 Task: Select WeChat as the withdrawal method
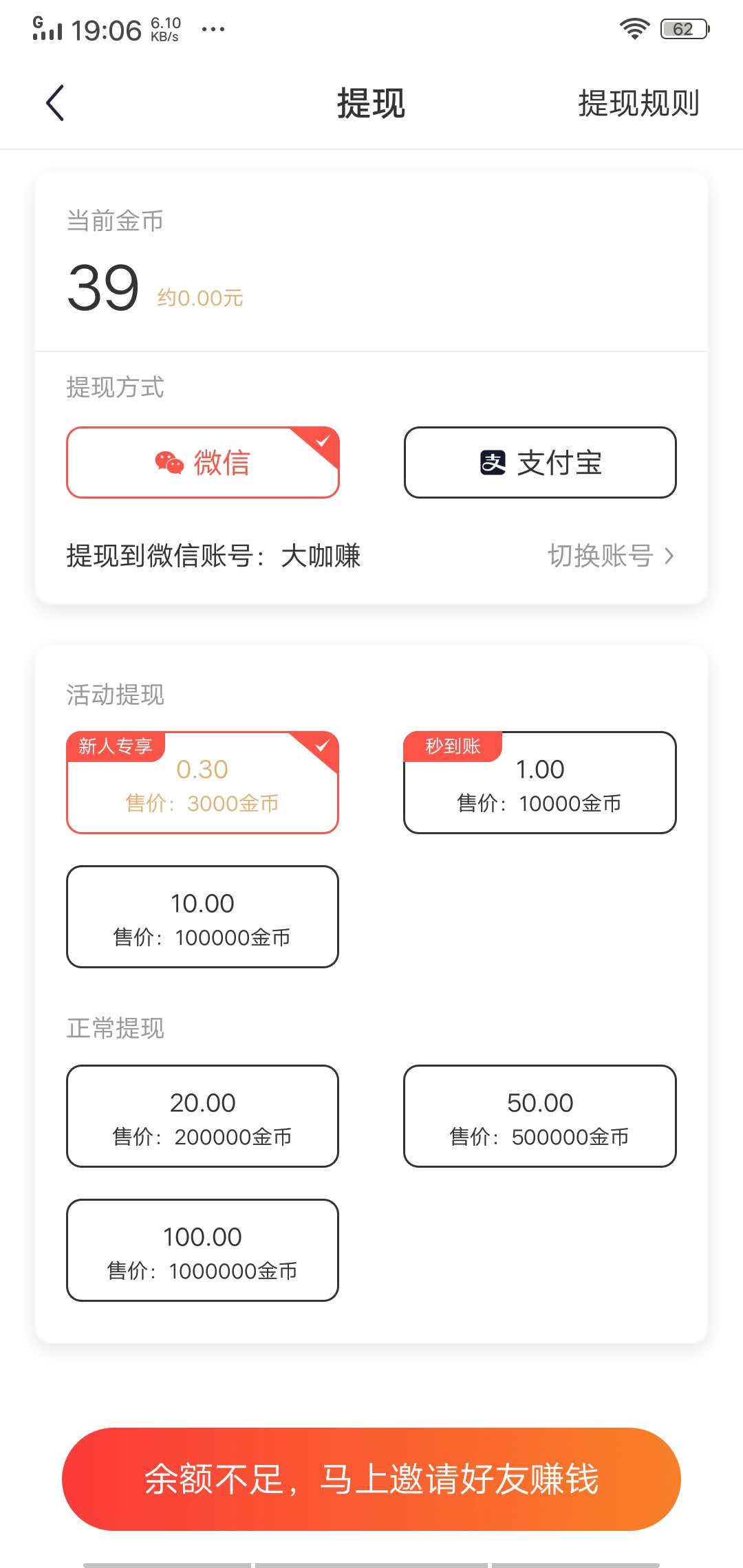click(202, 462)
